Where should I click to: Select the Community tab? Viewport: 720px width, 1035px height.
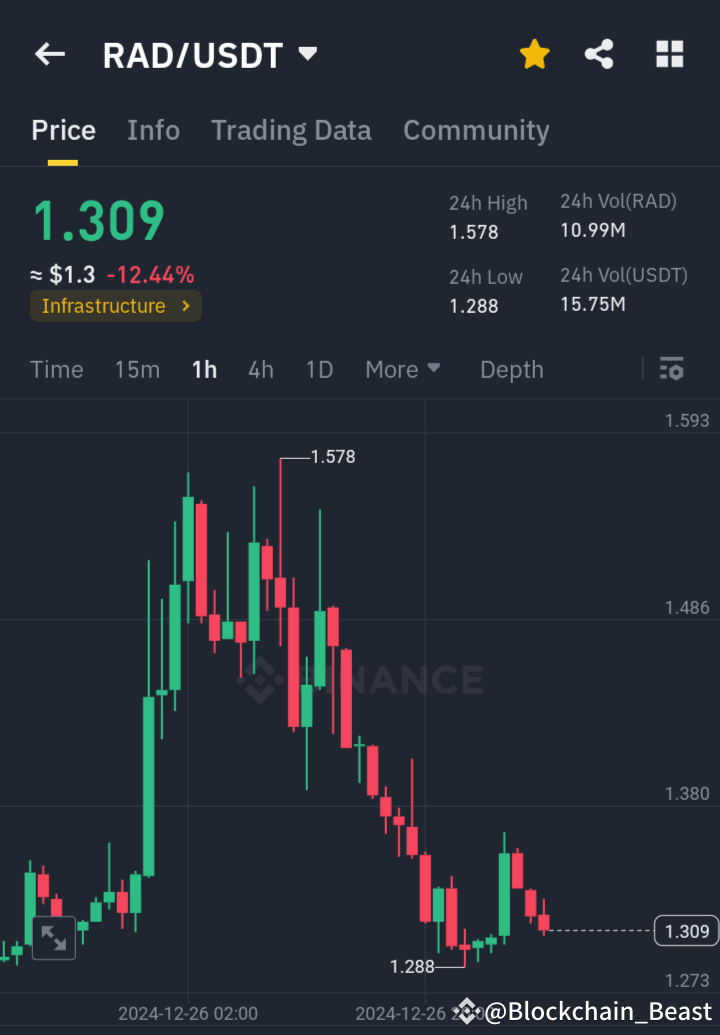pos(476,130)
